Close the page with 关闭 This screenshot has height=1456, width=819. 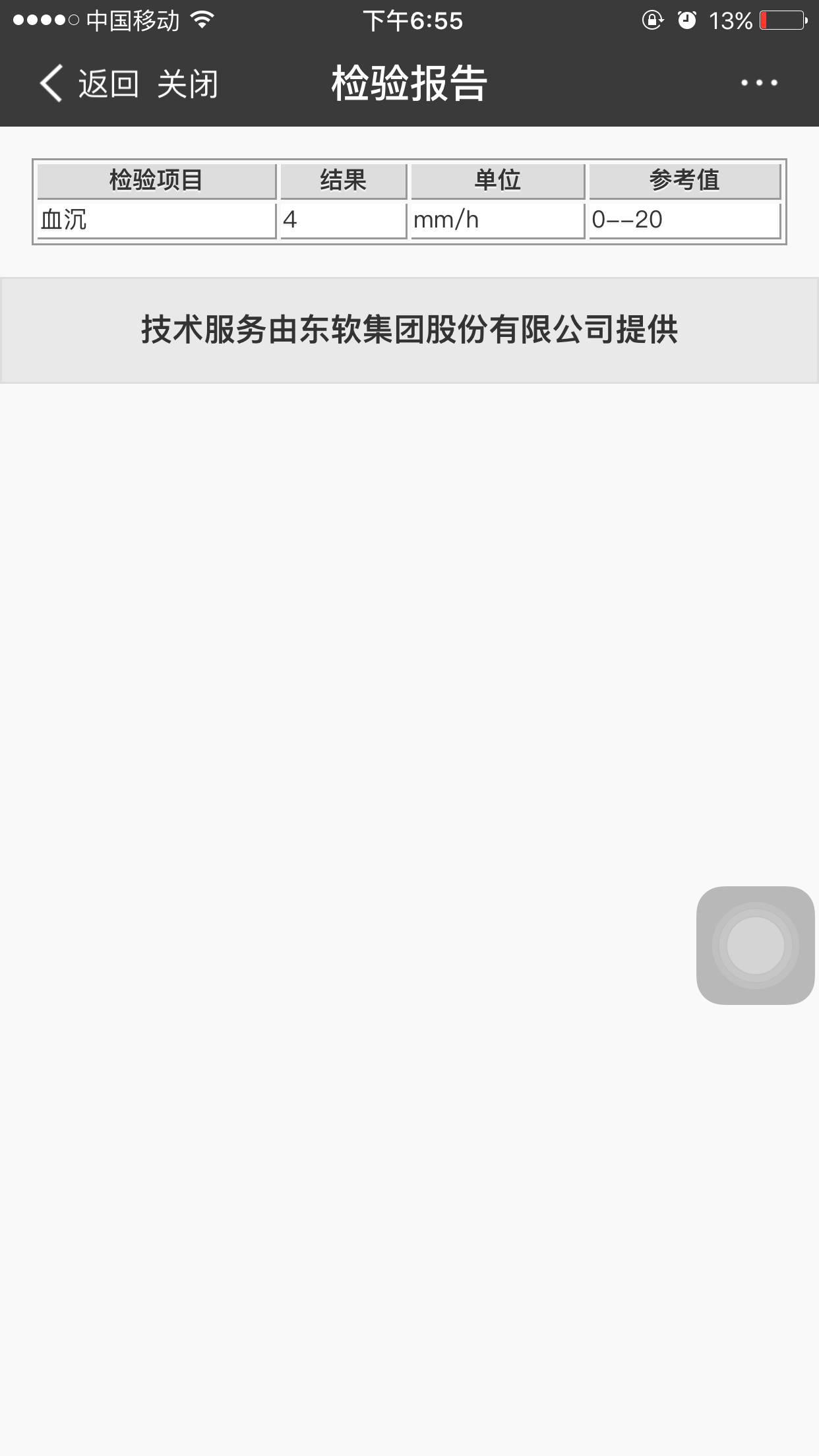pyautogui.click(x=187, y=84)
